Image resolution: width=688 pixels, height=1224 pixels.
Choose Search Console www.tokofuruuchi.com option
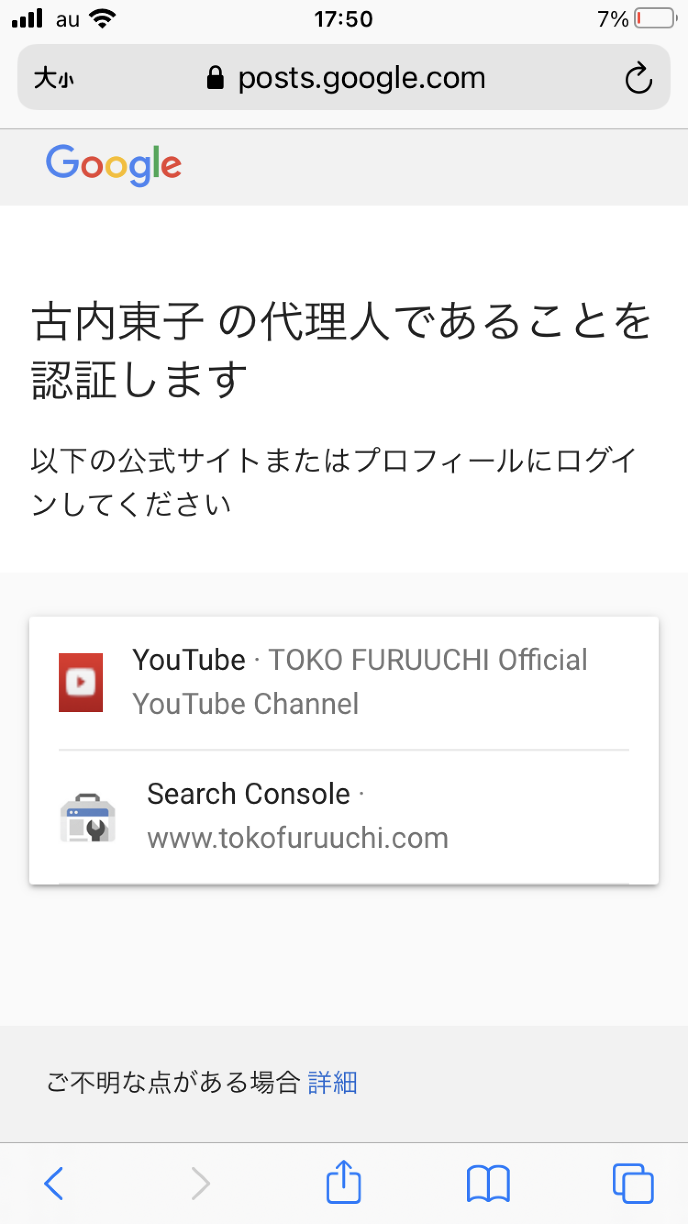344,816
